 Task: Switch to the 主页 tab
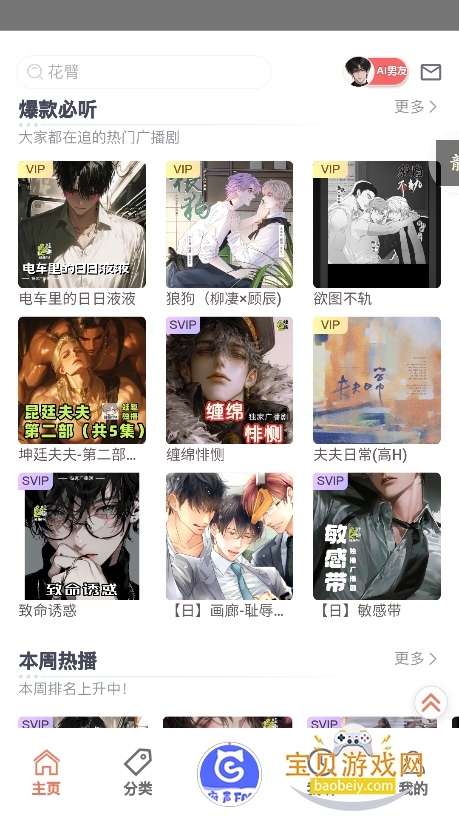[x=46, y=773]
